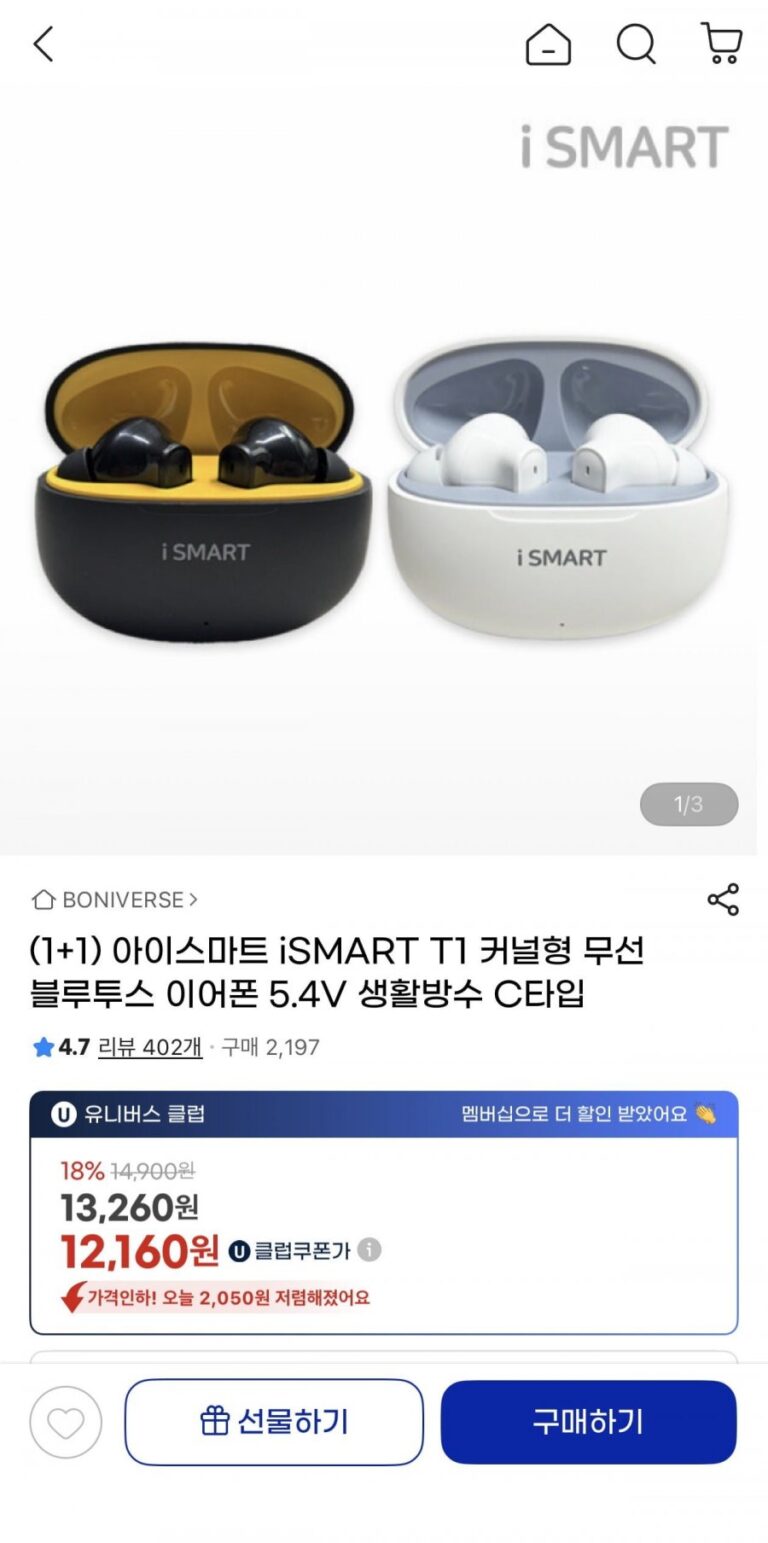Tap 구매하기 to buy now
Screen dimensions: 768x1543
(x=588, y=1422)
